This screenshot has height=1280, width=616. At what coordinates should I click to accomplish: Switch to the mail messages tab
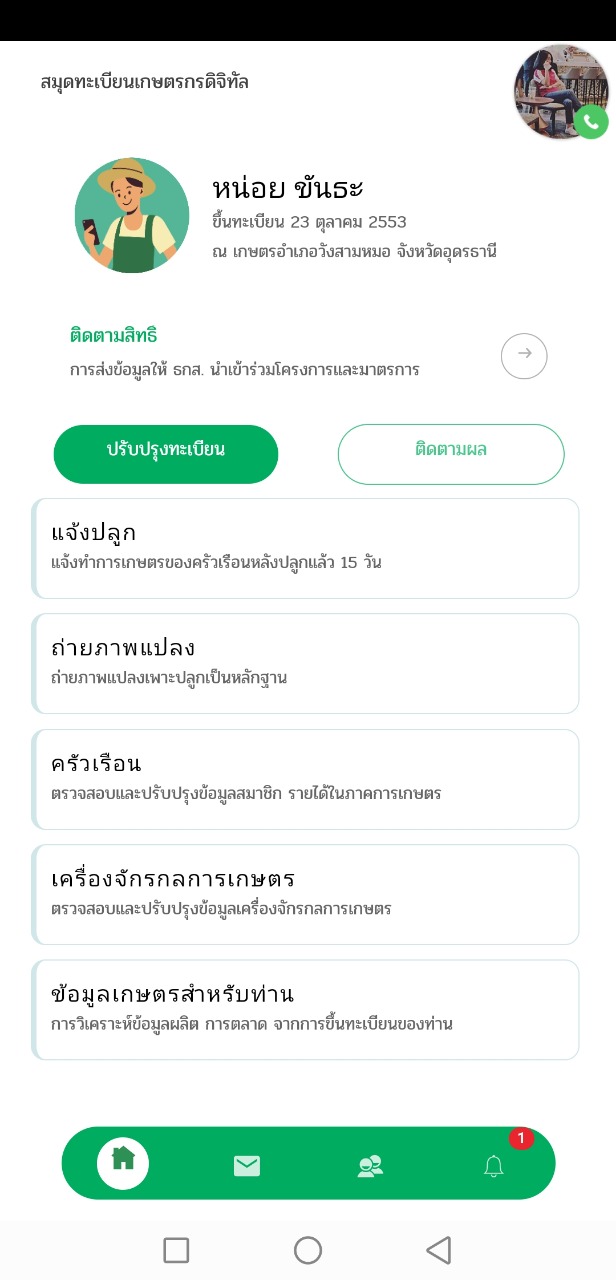[x=247, y=1165]
